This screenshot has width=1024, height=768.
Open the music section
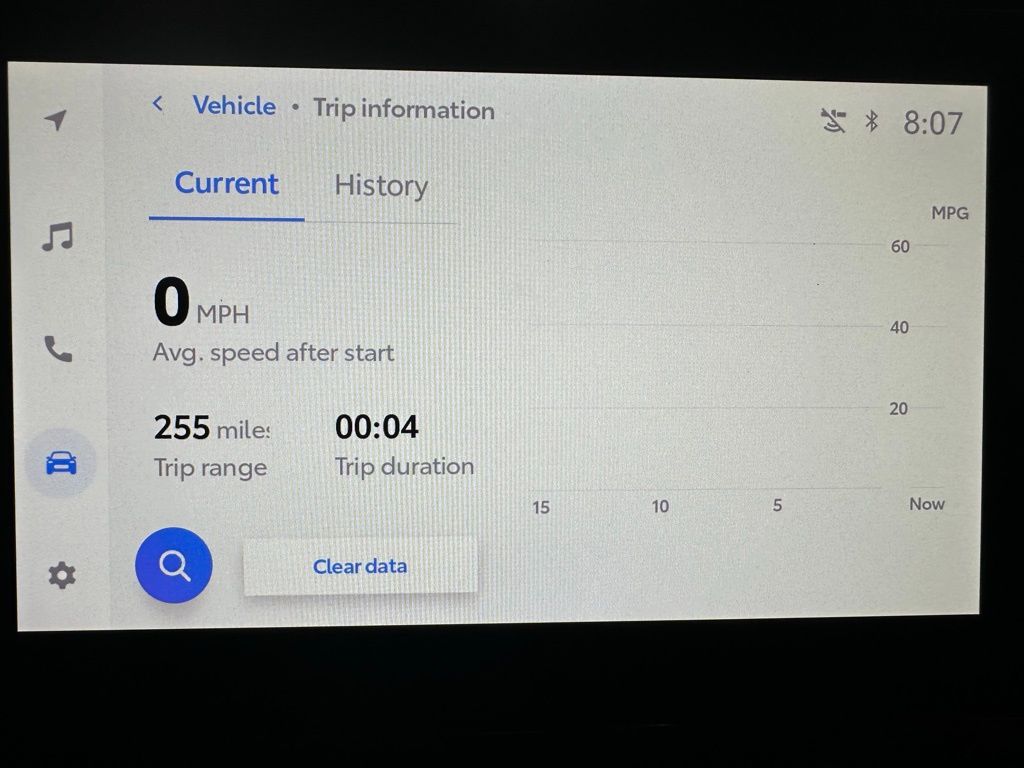click(58, 237)
